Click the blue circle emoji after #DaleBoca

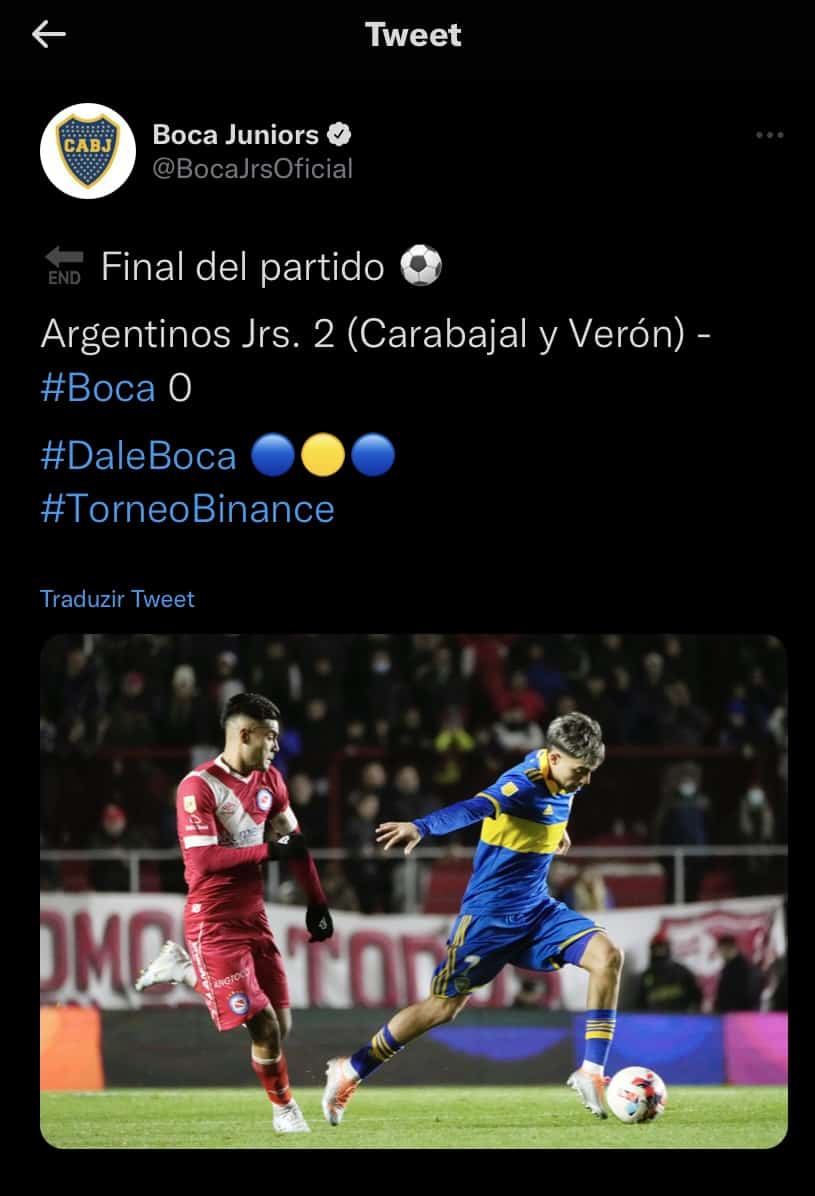click(270, 454)
